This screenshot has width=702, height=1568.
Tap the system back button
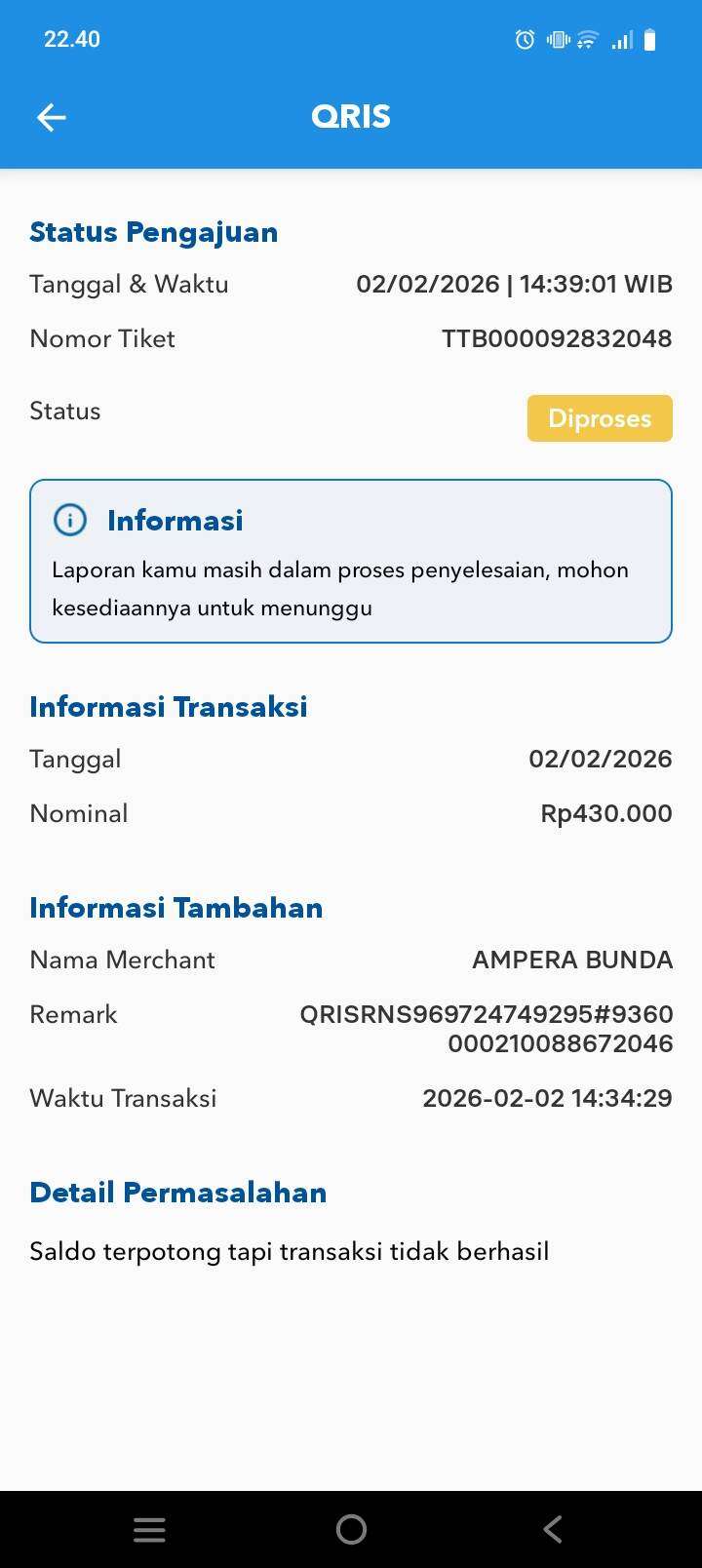point(552,1529)
